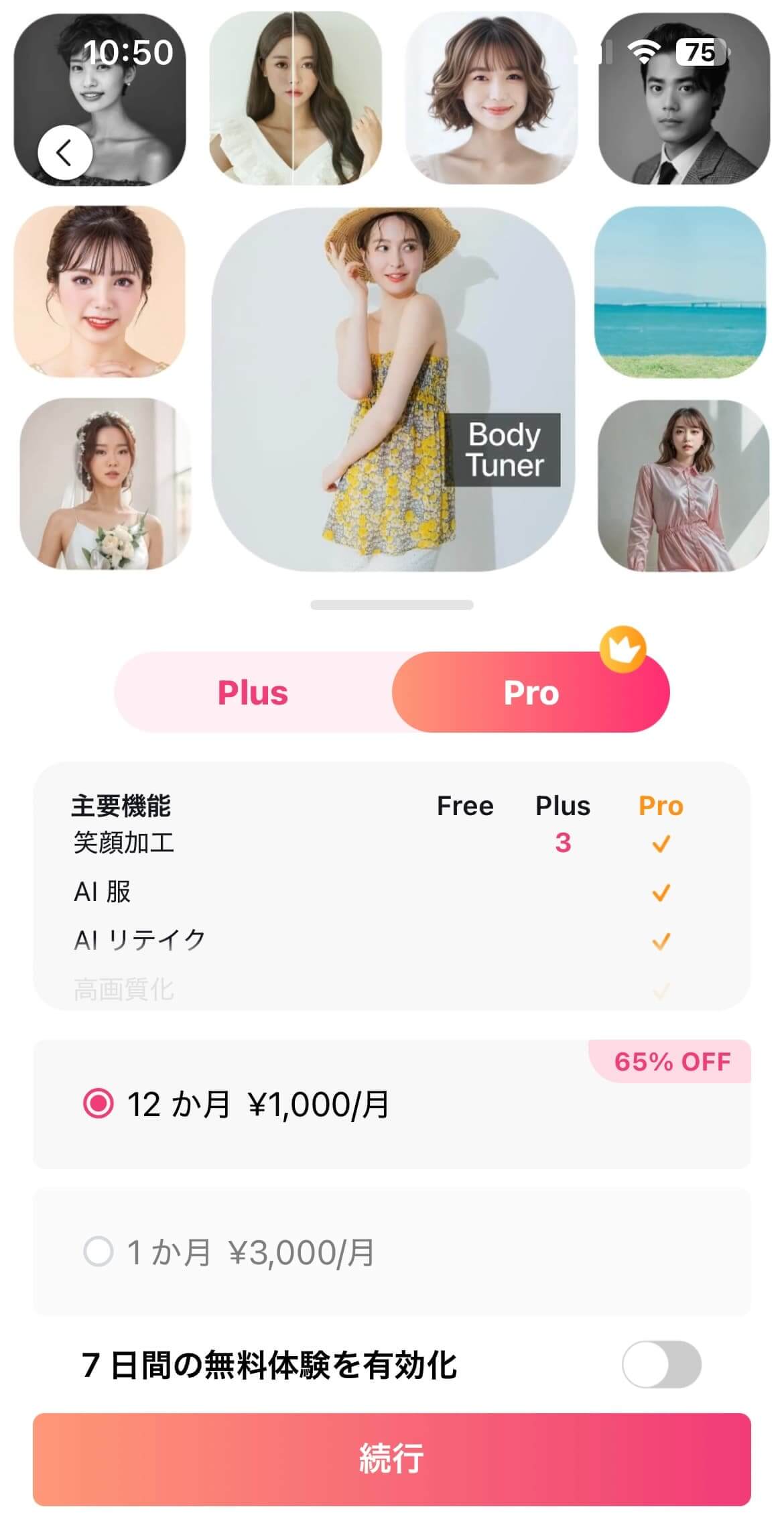Switch to the Plus plan tab
784x1519 pixels.
[x=253, y=692]
